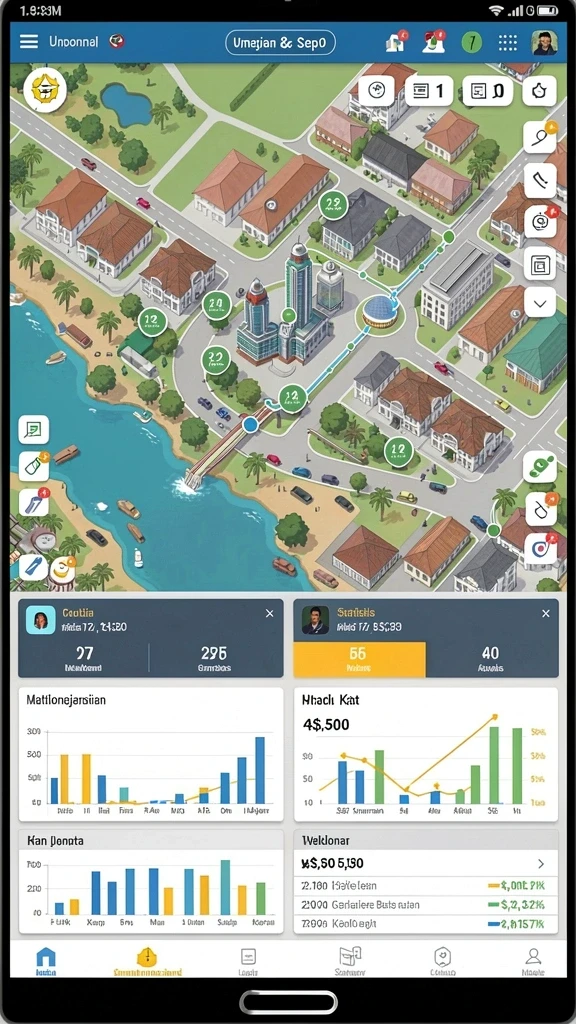The height and width of the screenshot is (1024, 576).
Task: Tap the yellow sun badge on the map
Action: (x=45, y=90)
